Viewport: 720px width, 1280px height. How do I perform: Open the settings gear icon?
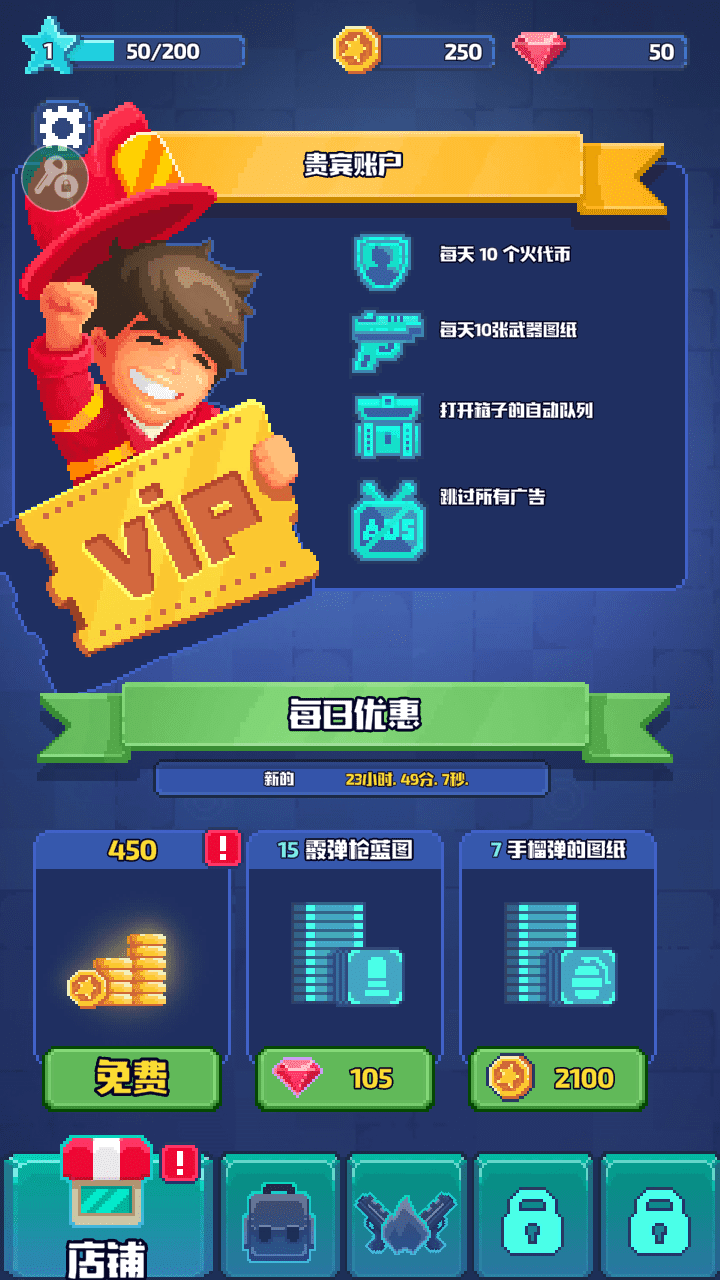click(63, 126)
